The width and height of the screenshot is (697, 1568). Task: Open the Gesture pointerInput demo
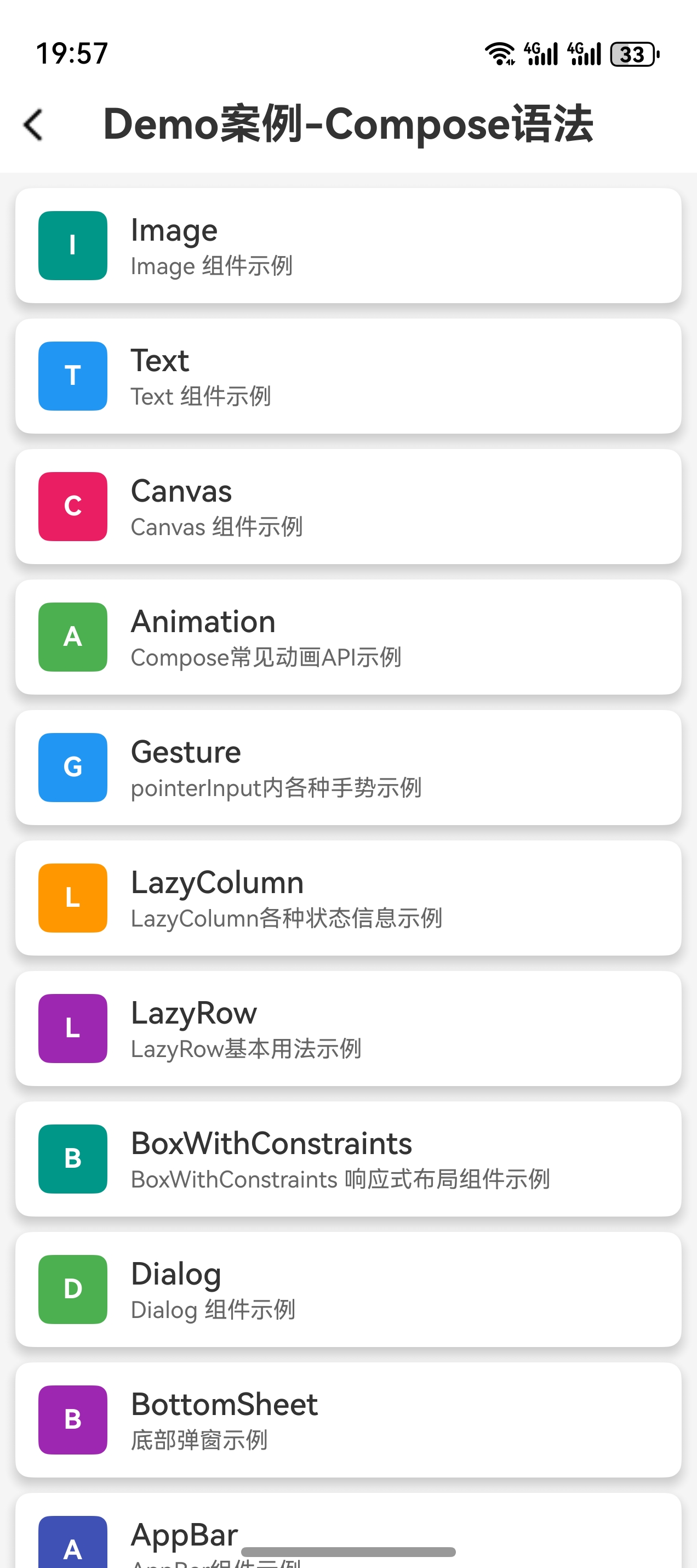point(348,767)
